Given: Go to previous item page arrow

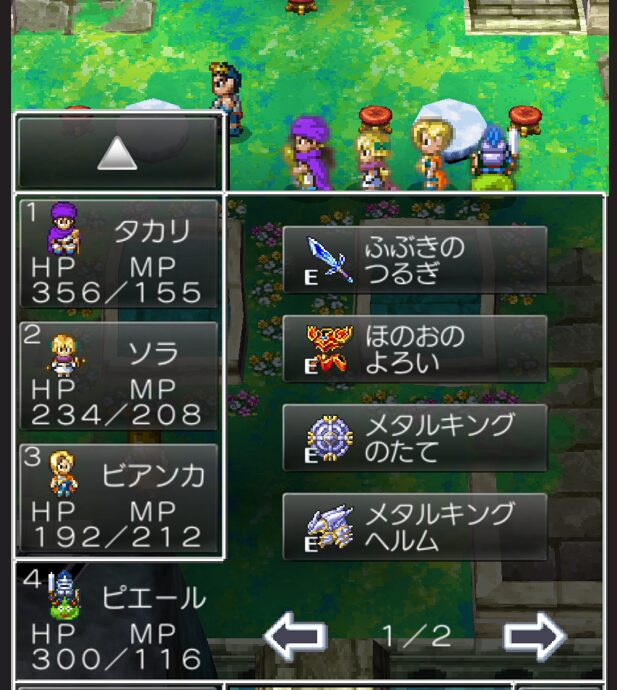Looking at the screenshot, I should click(x=295, y=637).
